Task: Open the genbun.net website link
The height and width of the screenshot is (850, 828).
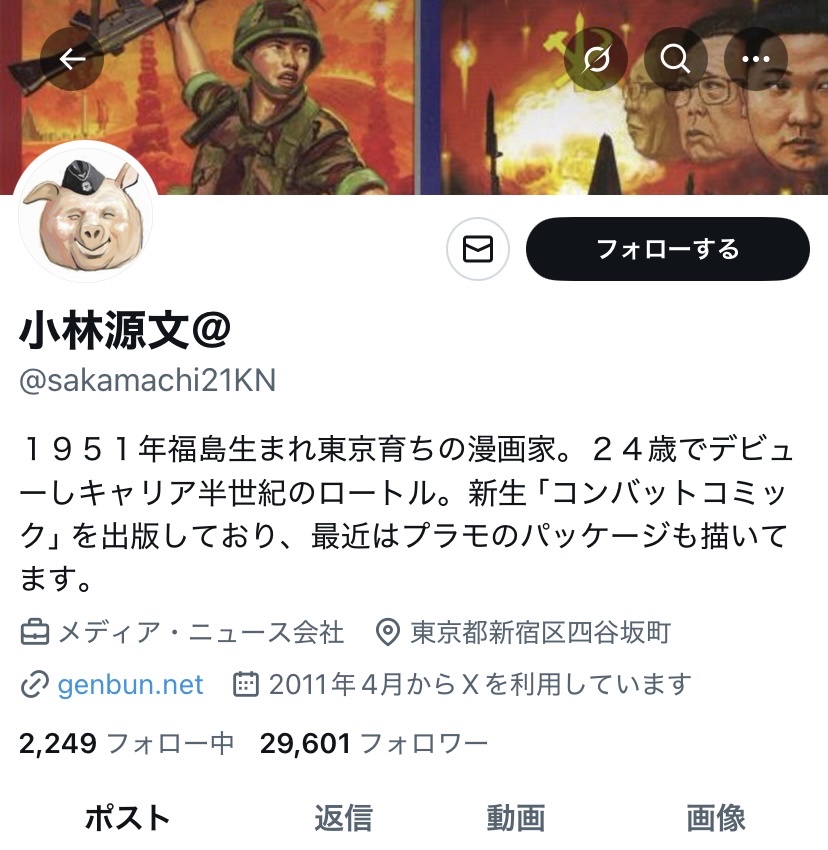Action: (130, 685)
